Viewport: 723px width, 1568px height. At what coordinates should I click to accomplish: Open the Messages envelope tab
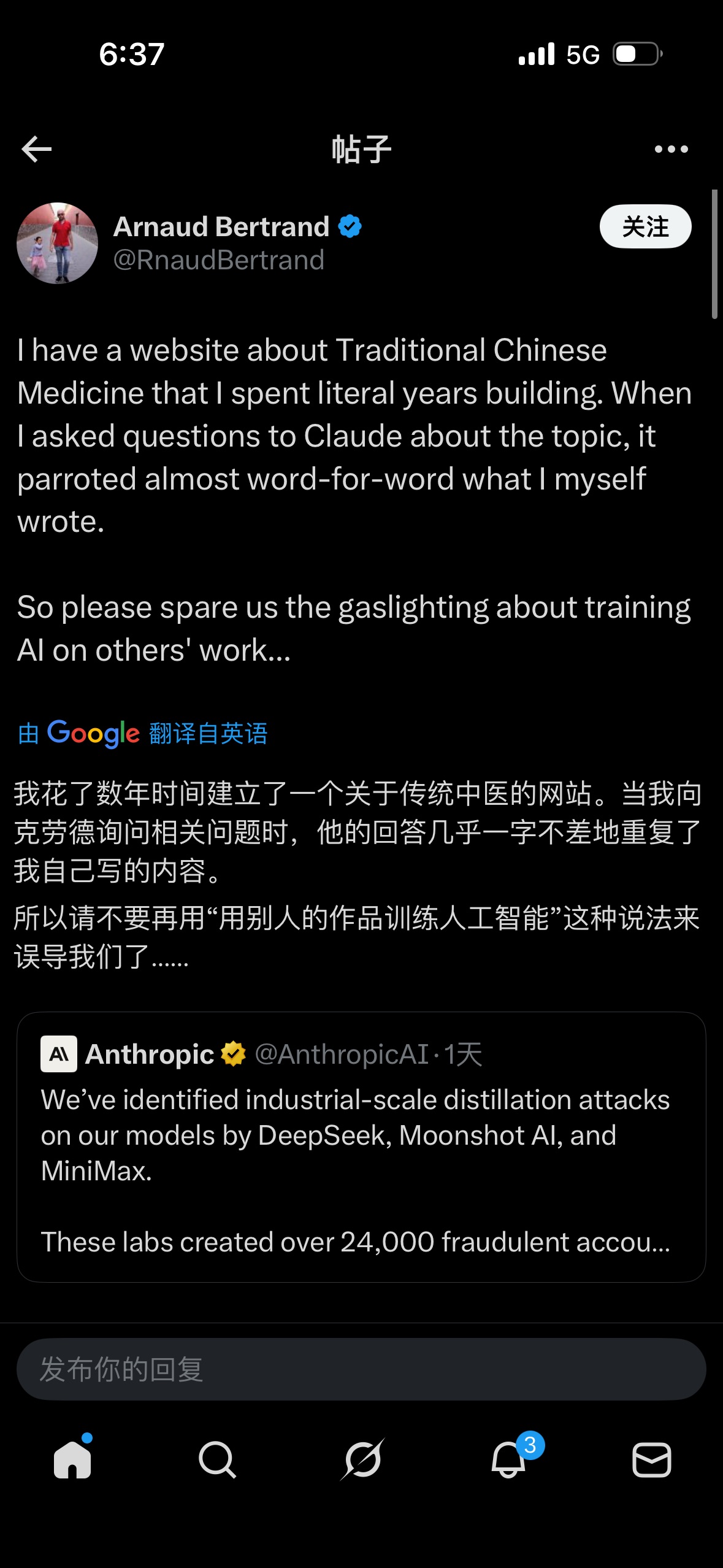[x=651, y=1459]
